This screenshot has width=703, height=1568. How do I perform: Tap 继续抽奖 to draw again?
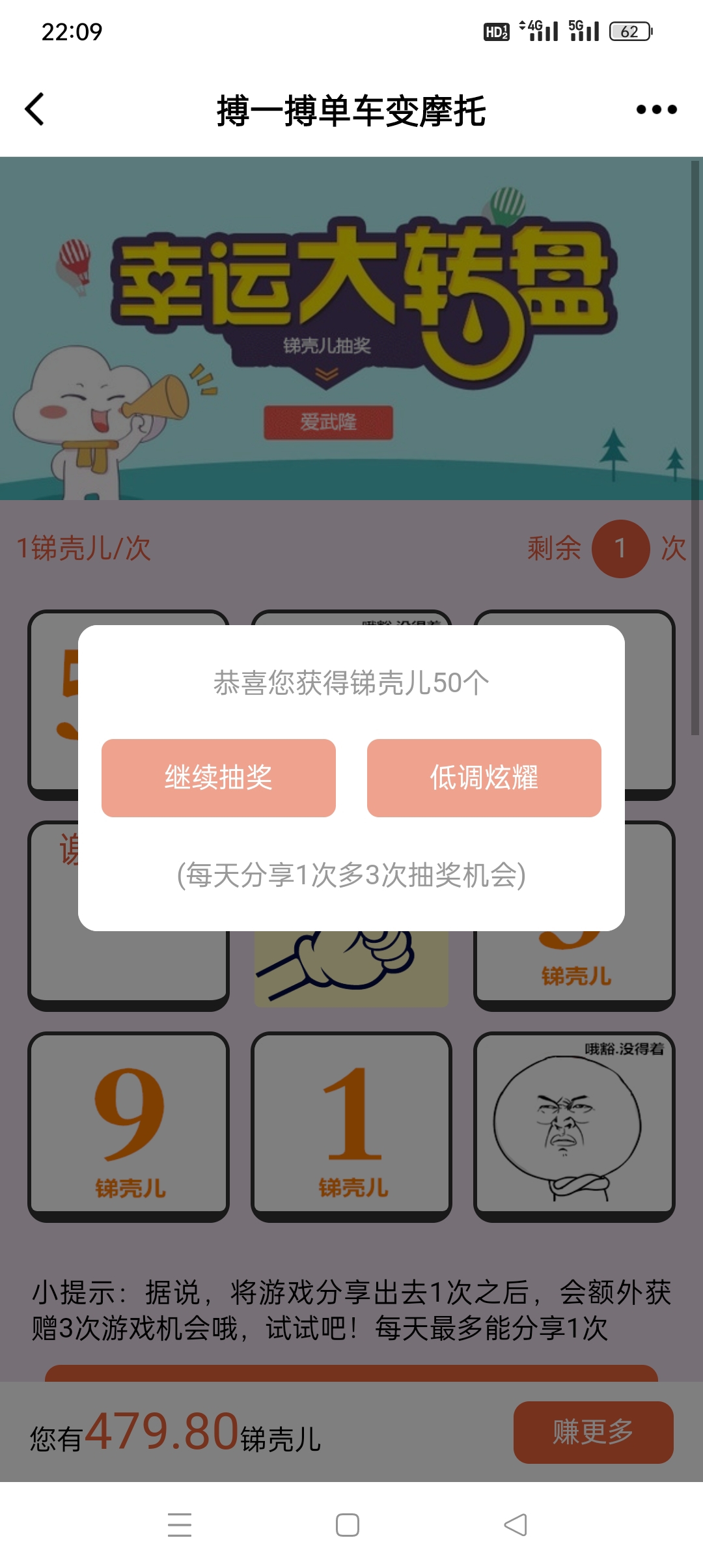pyautogui.click(x=219, y=777)
